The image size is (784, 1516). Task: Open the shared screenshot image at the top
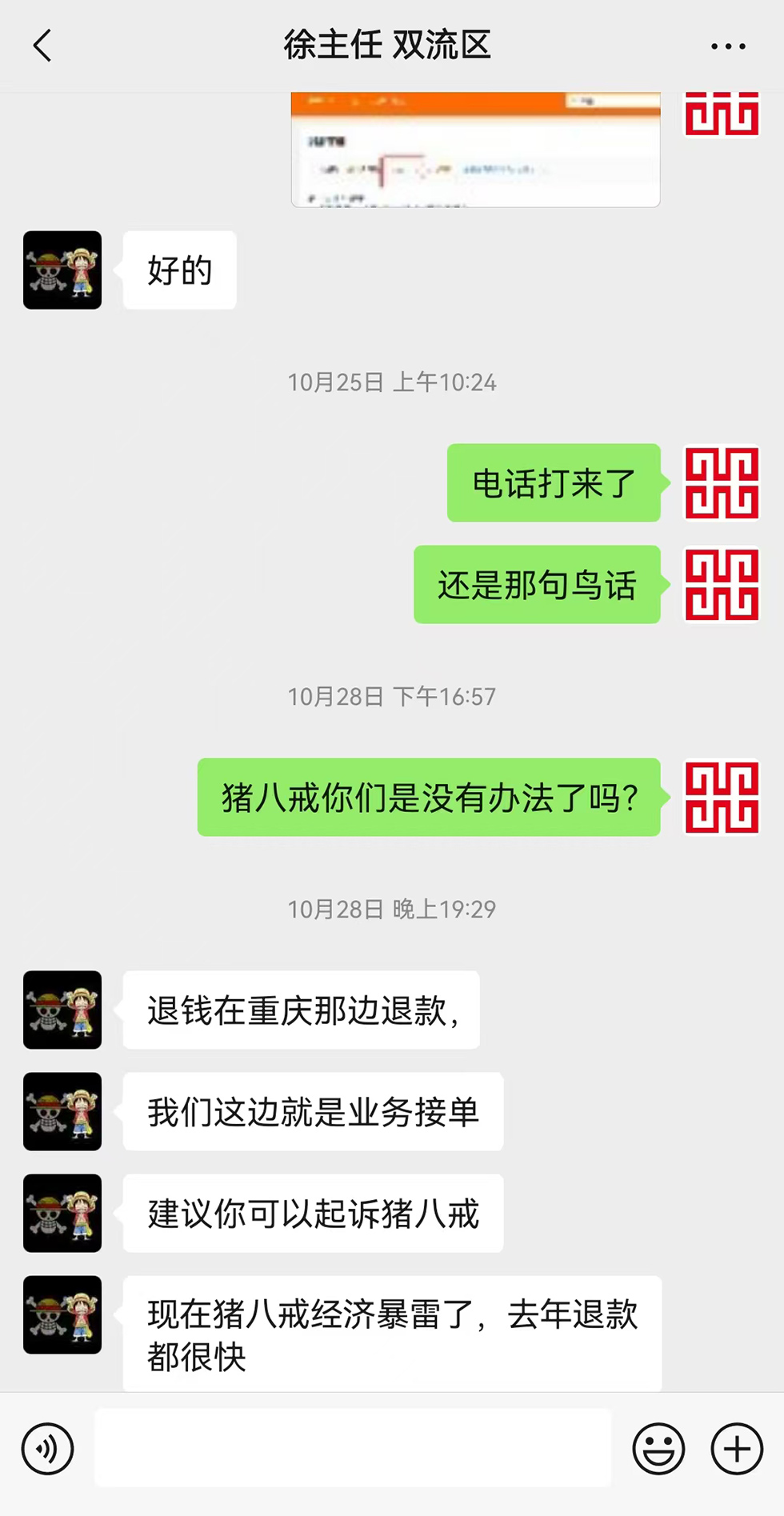pos(475,150)
